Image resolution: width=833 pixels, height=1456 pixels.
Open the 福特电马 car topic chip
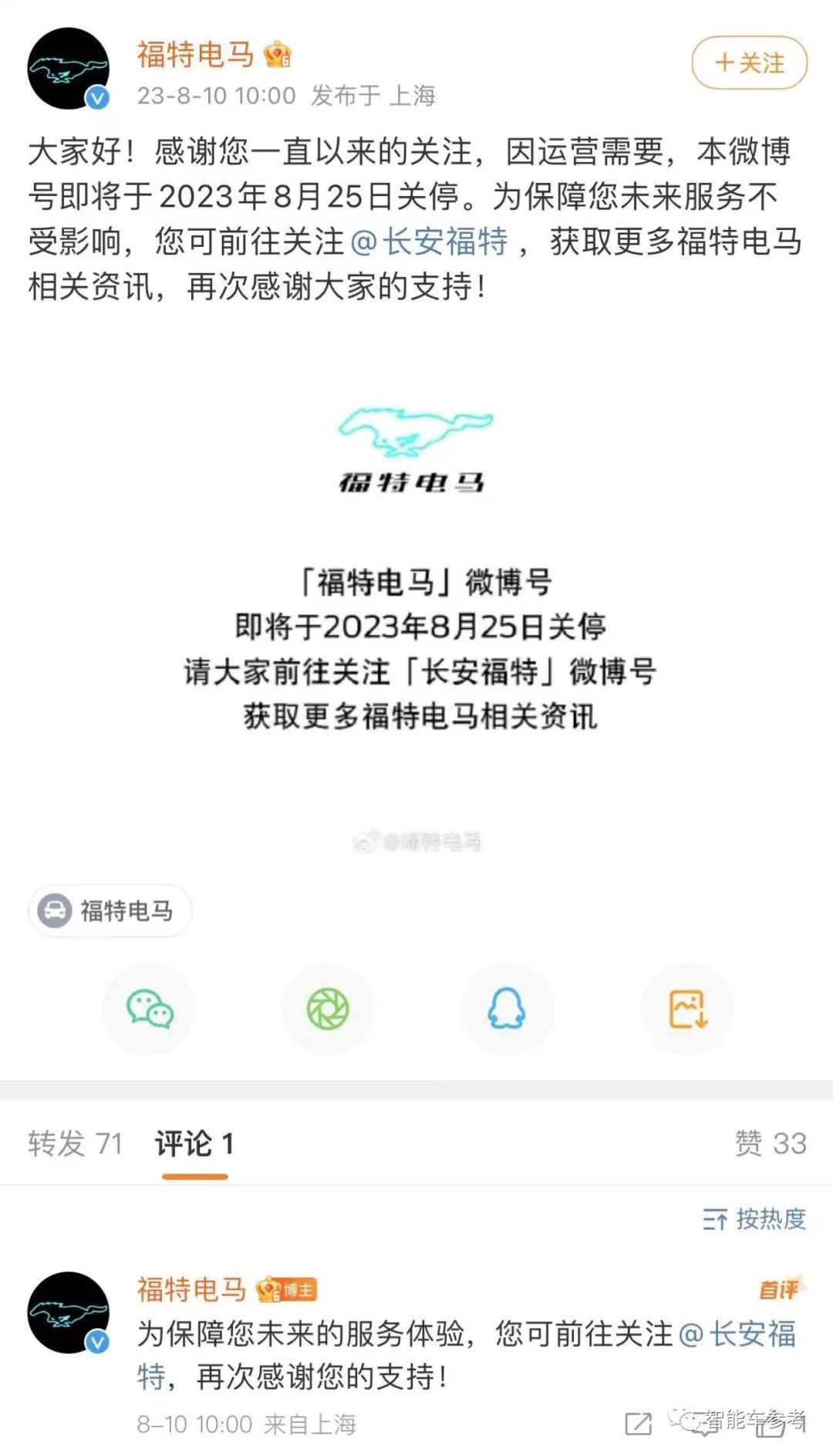click(110, 910)
